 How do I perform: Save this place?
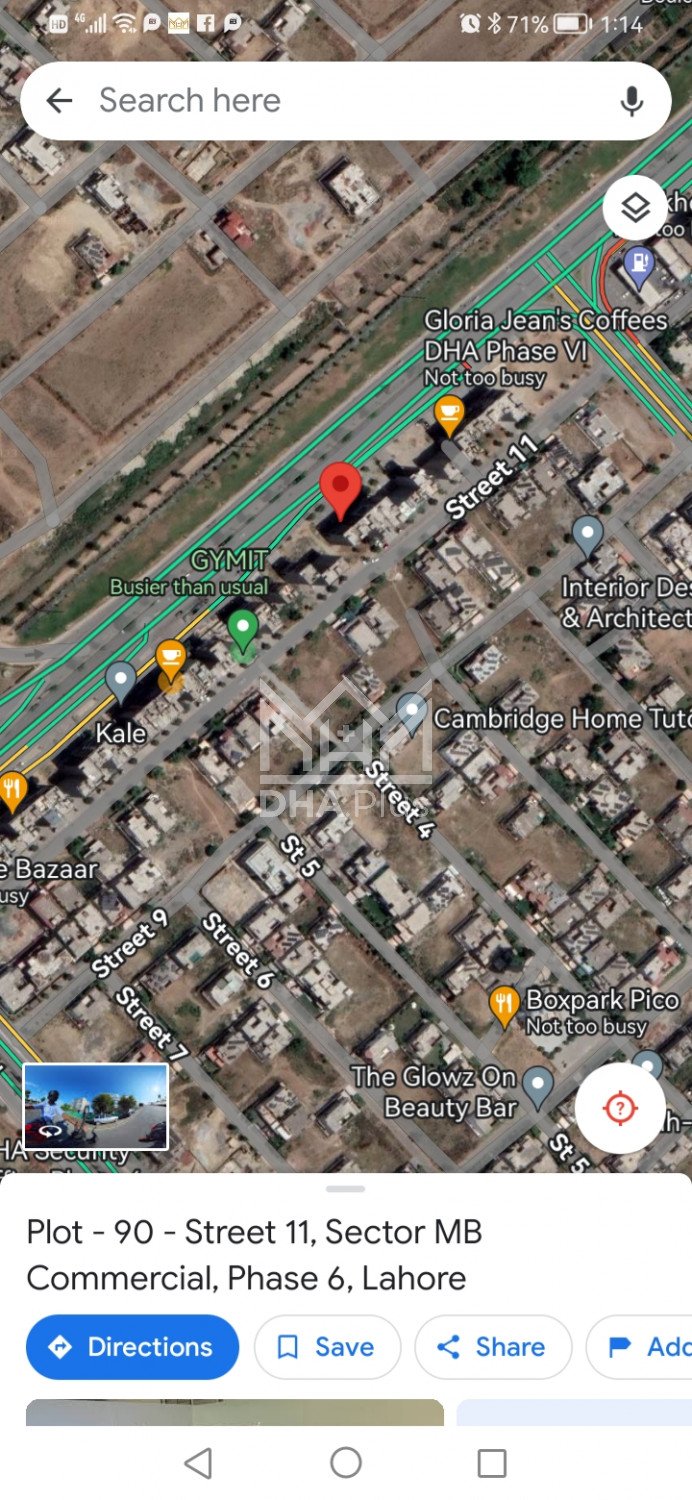[x=327, y=1347]
